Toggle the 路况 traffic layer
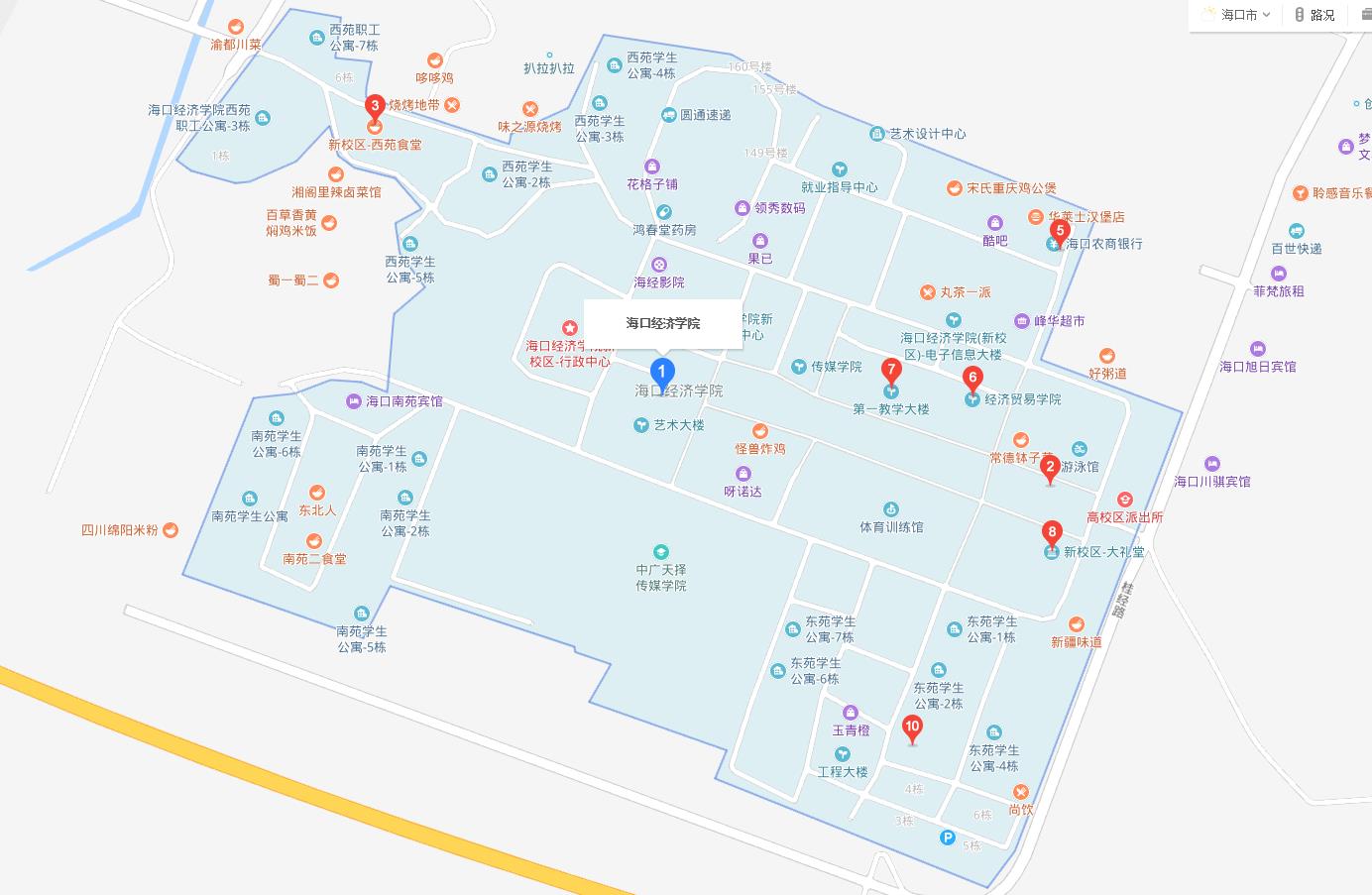The width and height of the screenshot is (1372, 895). (1315, 15)
